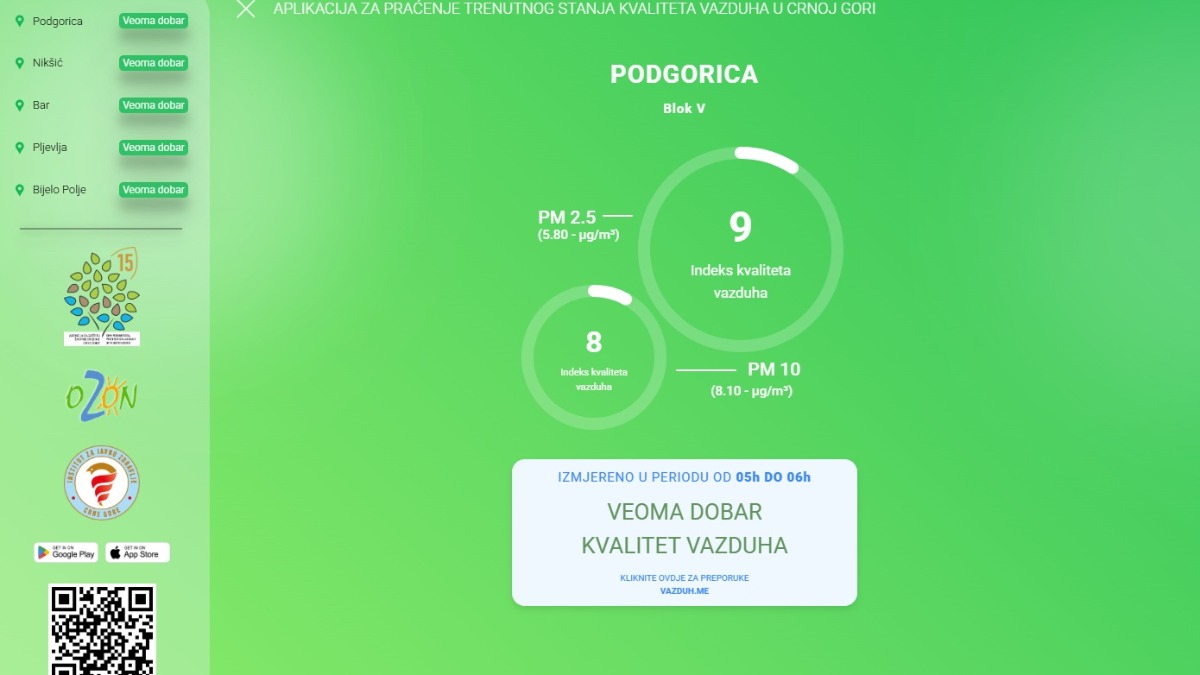Show Pljevlja air quality

(49, 147)
